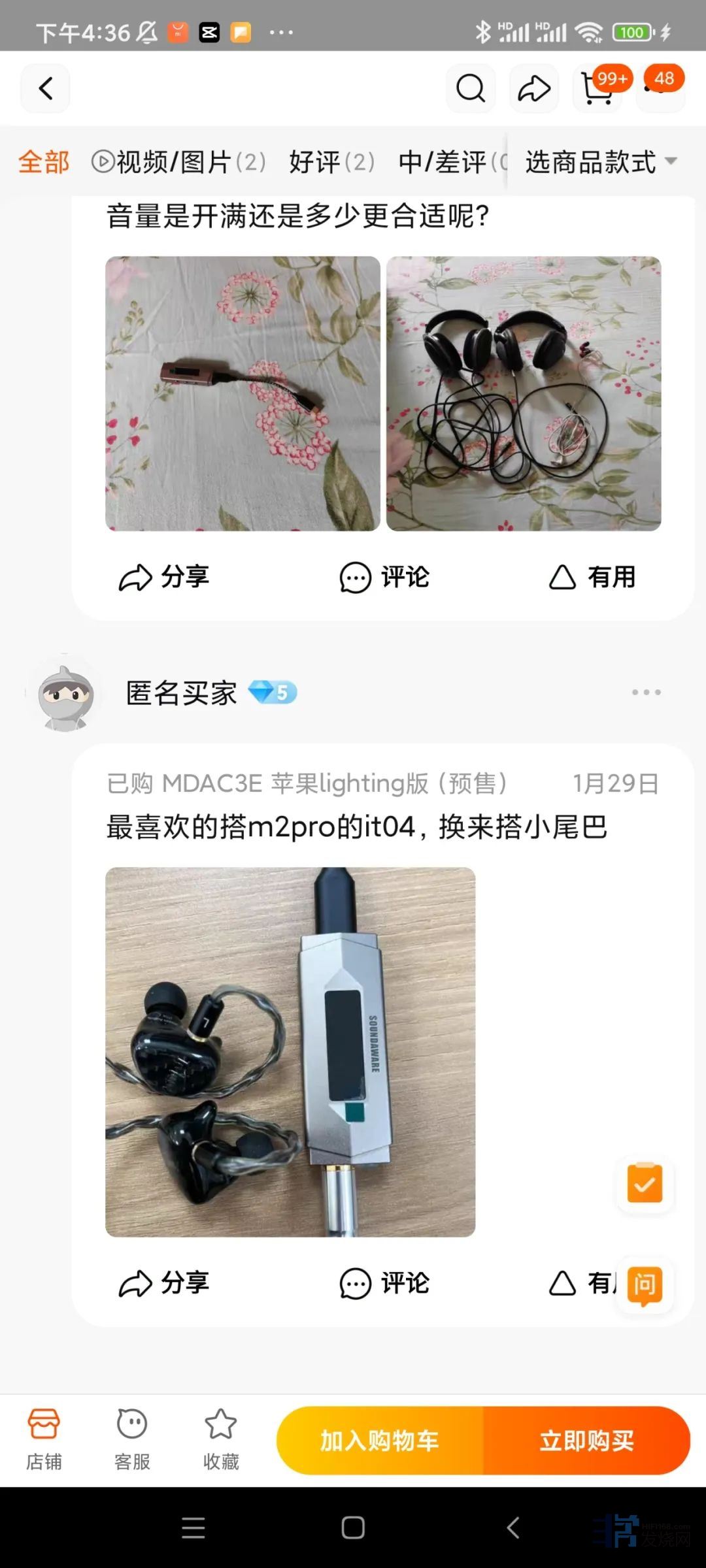Viewport: 706px width, 1568px height.
Task: Go back using the top-left arrow
Action: [45, 88]
